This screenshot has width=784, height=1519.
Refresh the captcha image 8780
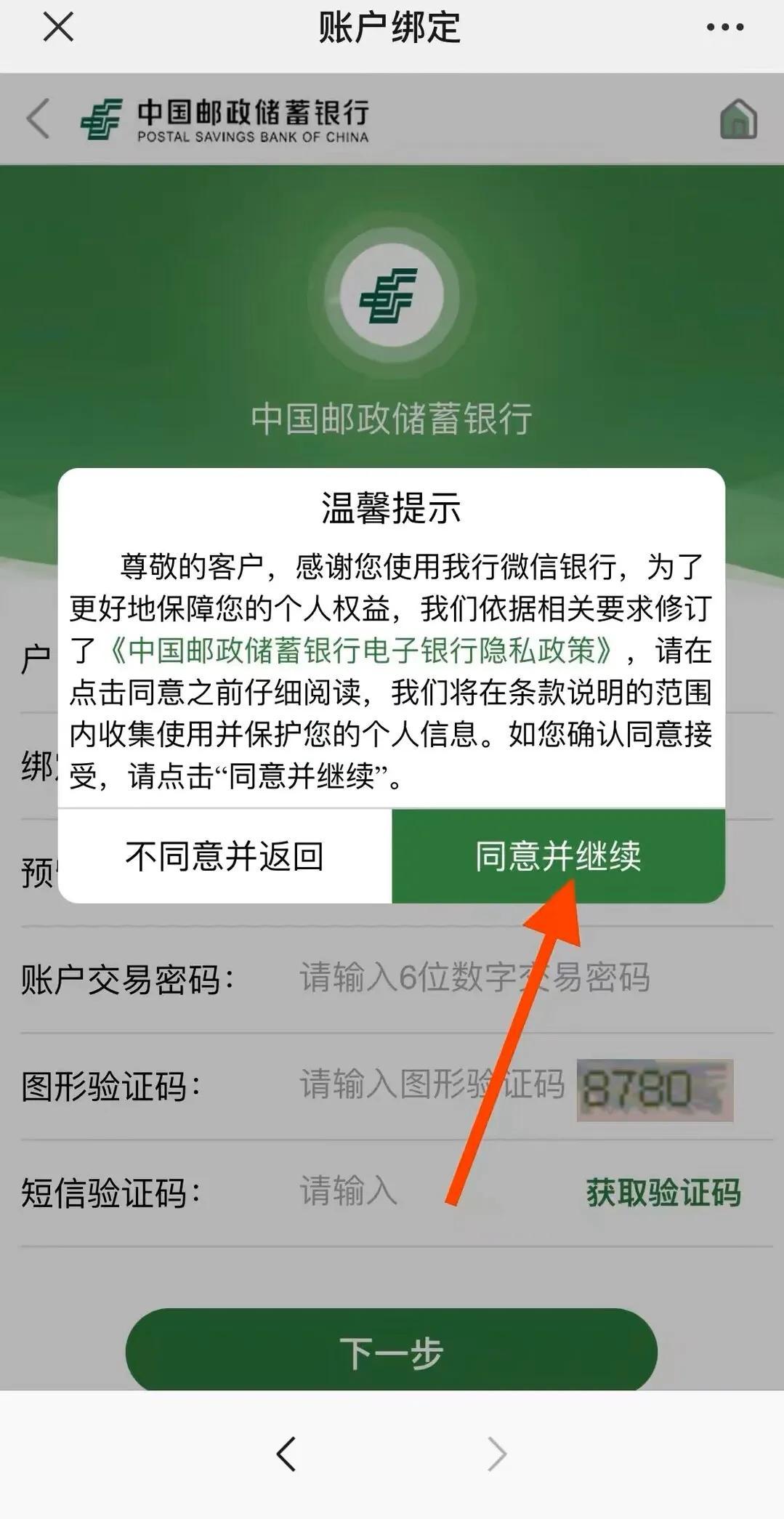point(655,1089)
